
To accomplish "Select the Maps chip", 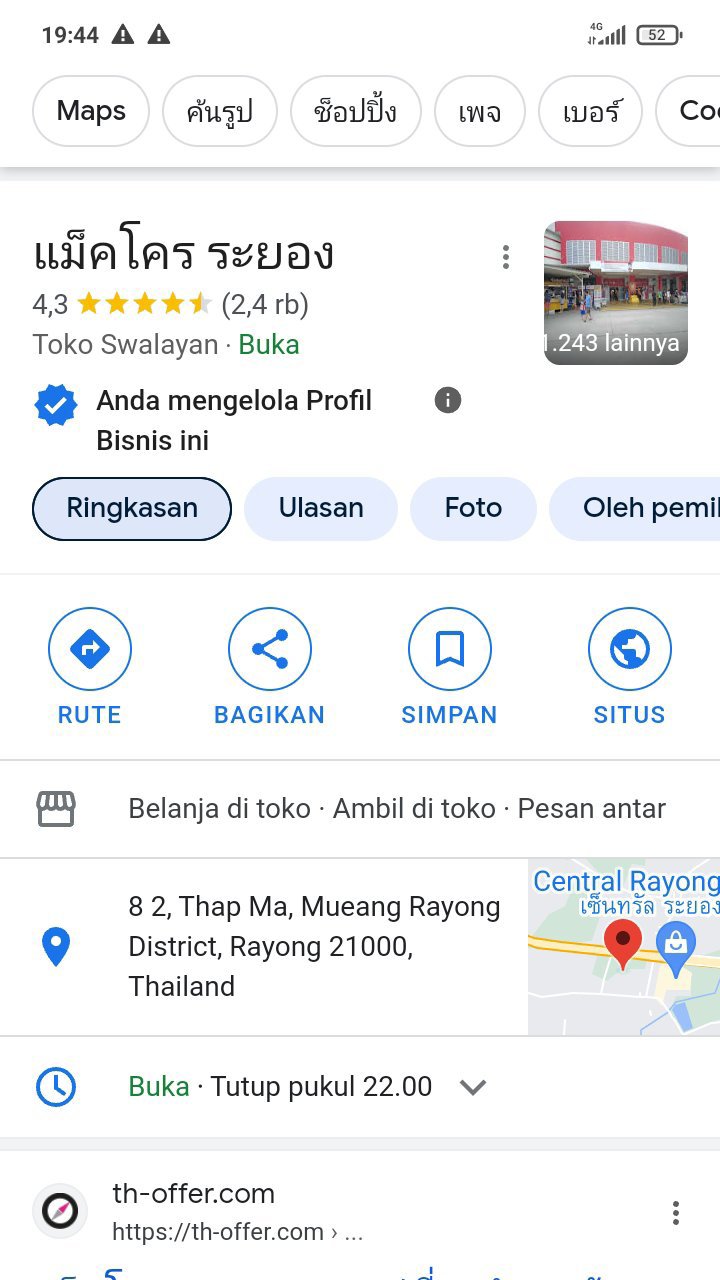I will click(x=91, y=111).
